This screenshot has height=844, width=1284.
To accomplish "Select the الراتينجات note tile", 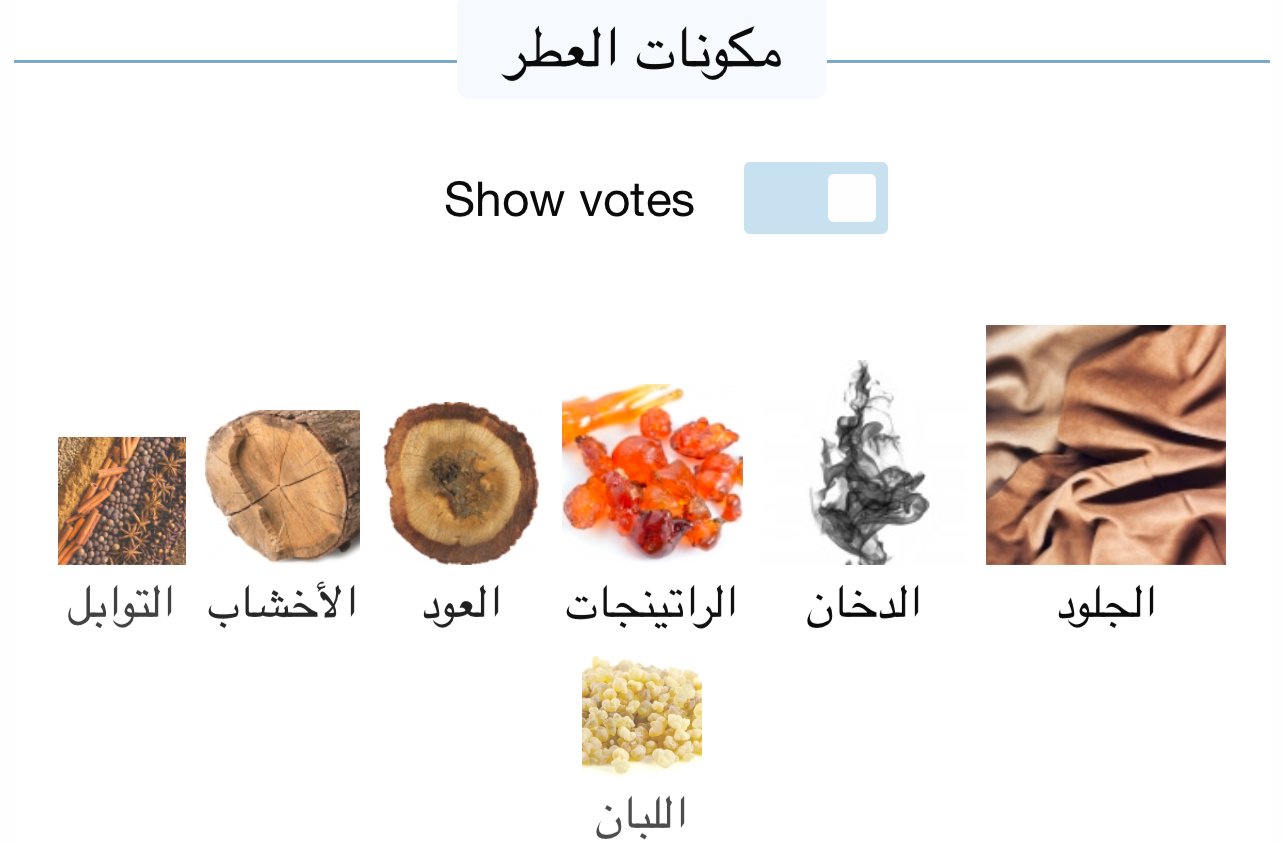I will click(652, 472).
